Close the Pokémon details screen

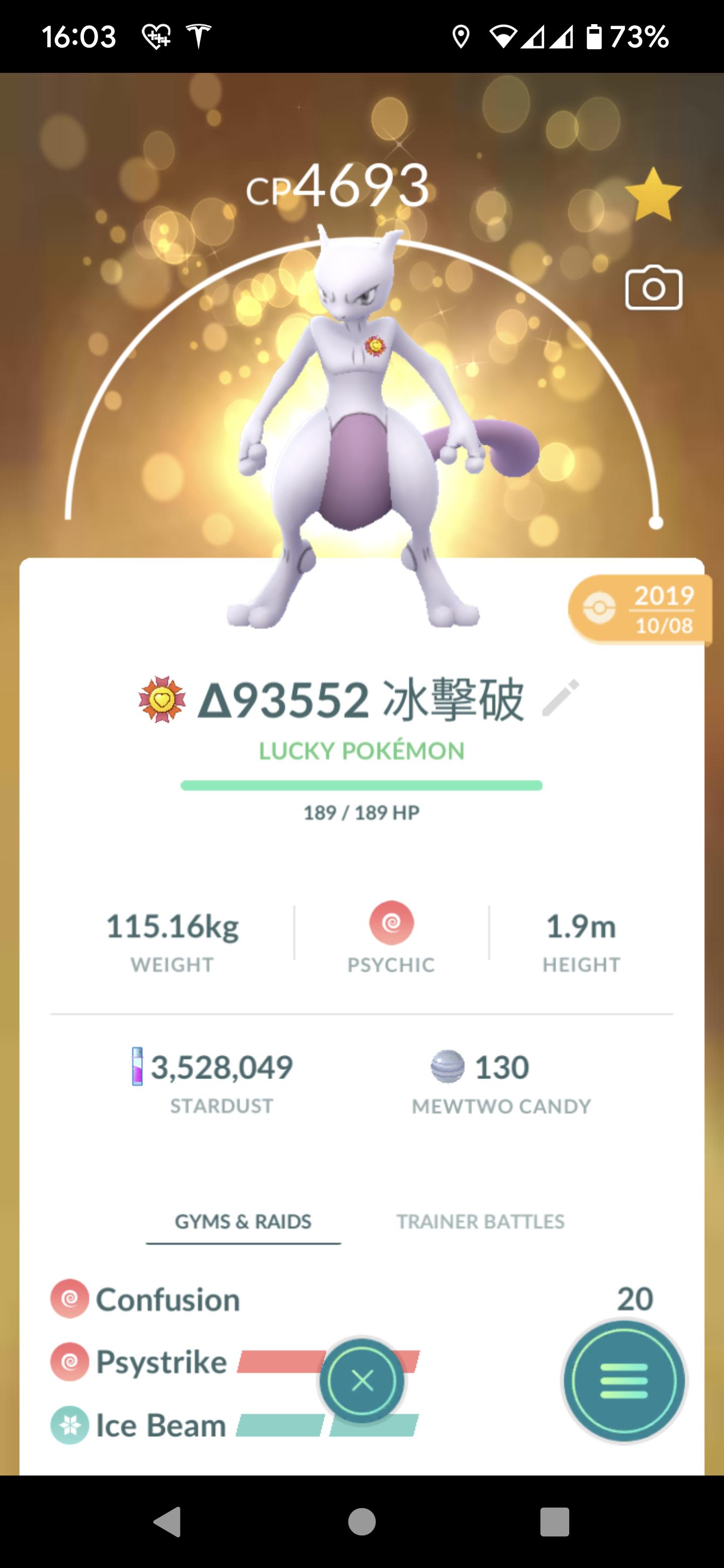point(363,1382)
